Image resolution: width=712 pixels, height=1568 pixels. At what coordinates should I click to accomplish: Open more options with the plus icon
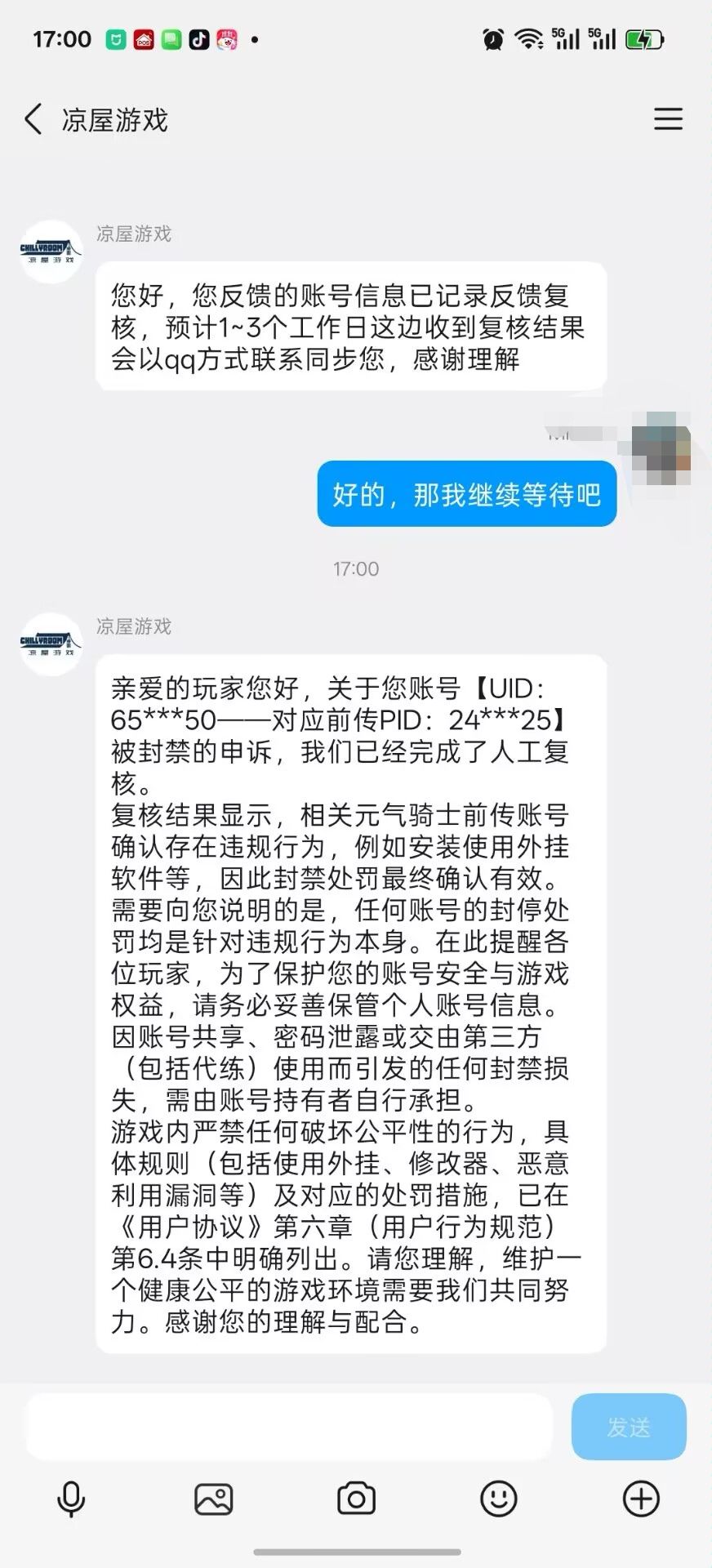coord(641,1499)
